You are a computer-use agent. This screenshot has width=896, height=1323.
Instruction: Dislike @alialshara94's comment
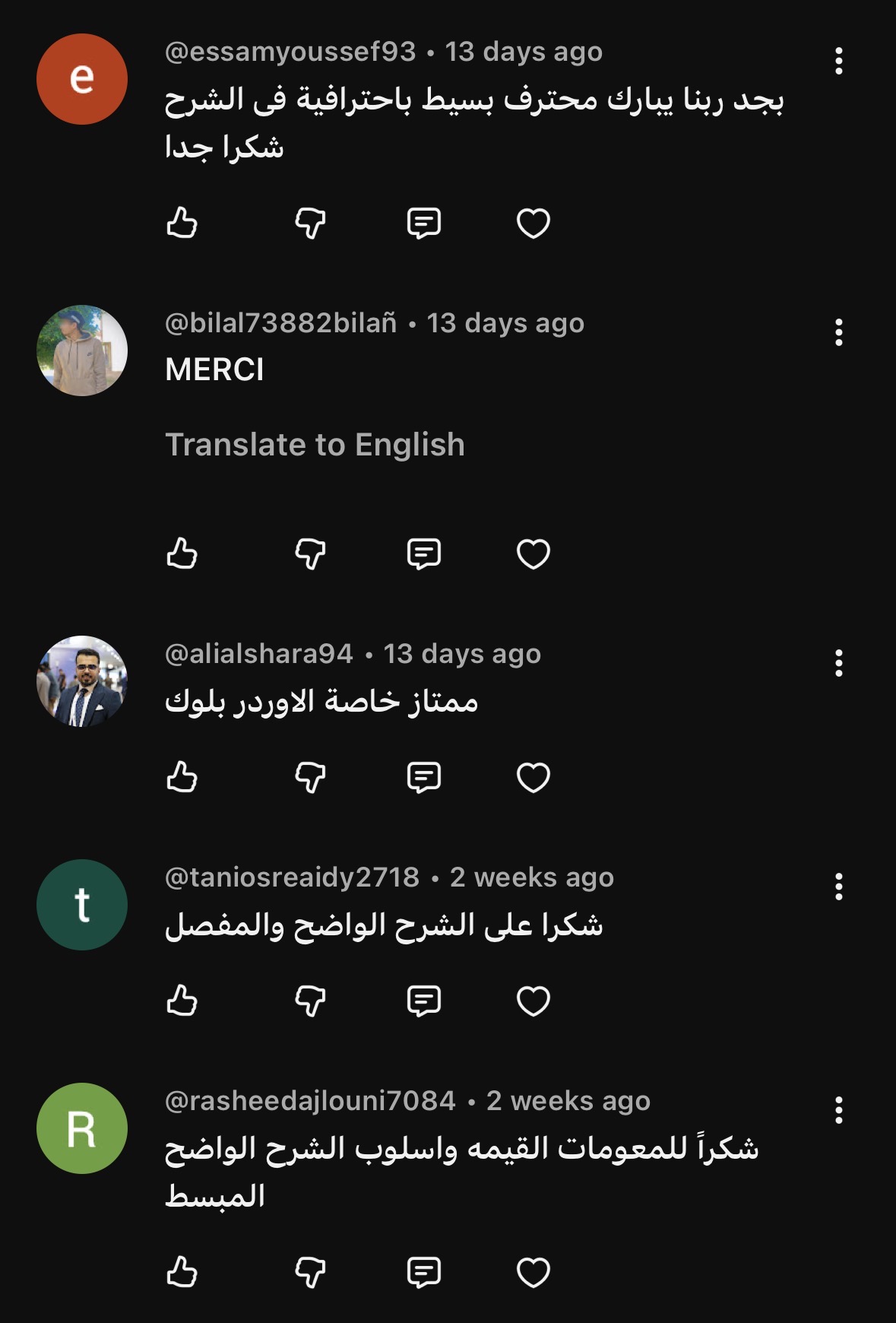[x=310, y=777]
